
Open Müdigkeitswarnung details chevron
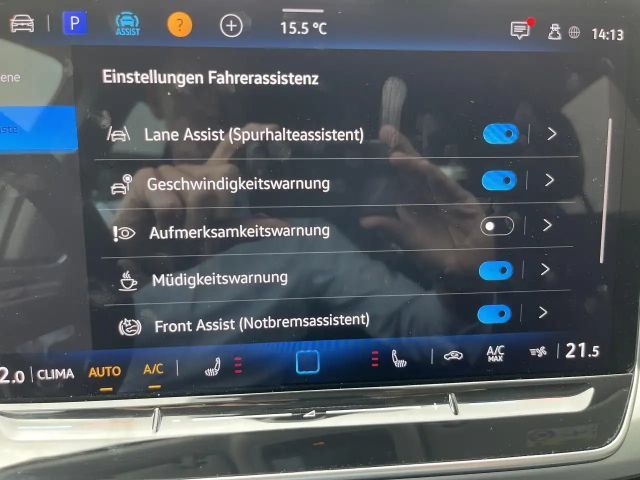pos(545,269)
